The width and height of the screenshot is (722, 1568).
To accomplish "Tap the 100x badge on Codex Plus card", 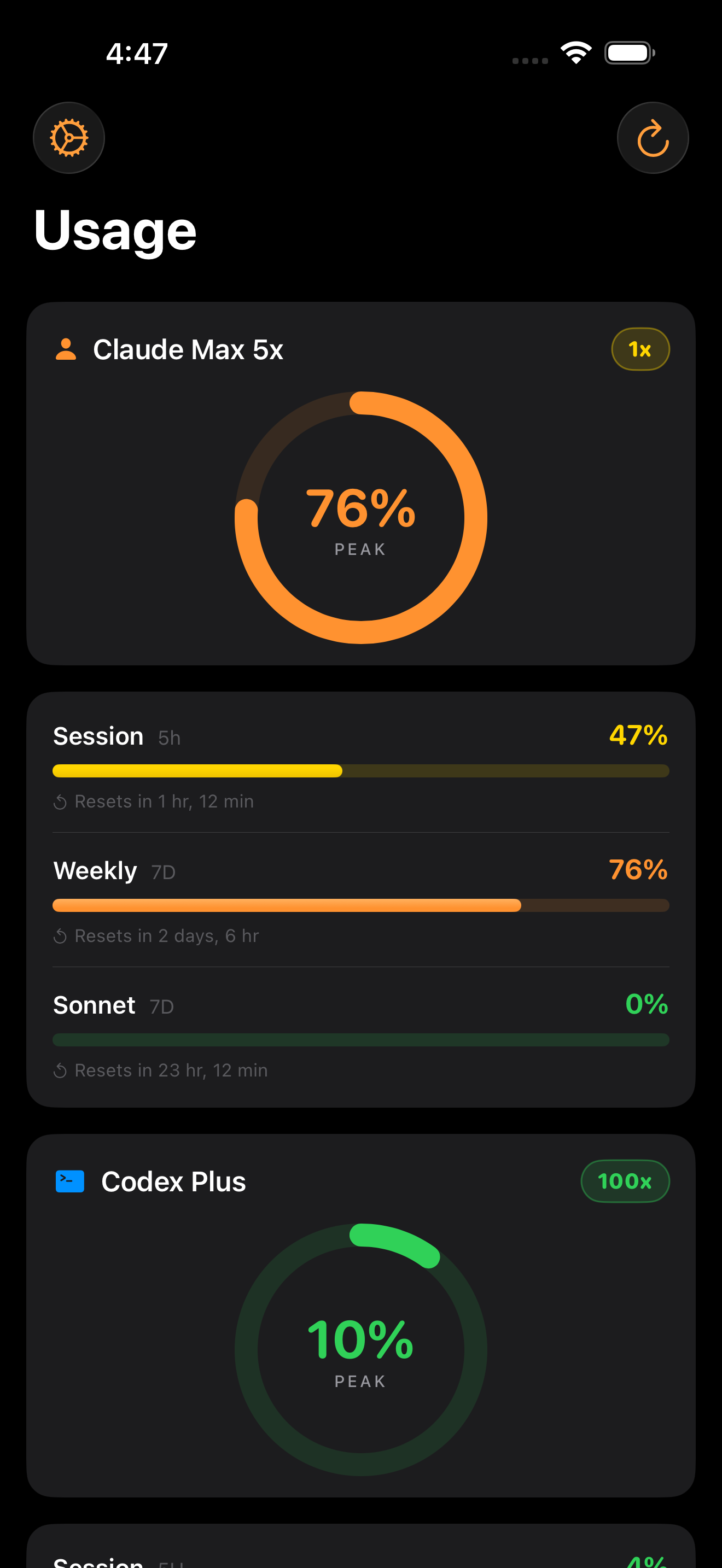I will (625, 1180).
